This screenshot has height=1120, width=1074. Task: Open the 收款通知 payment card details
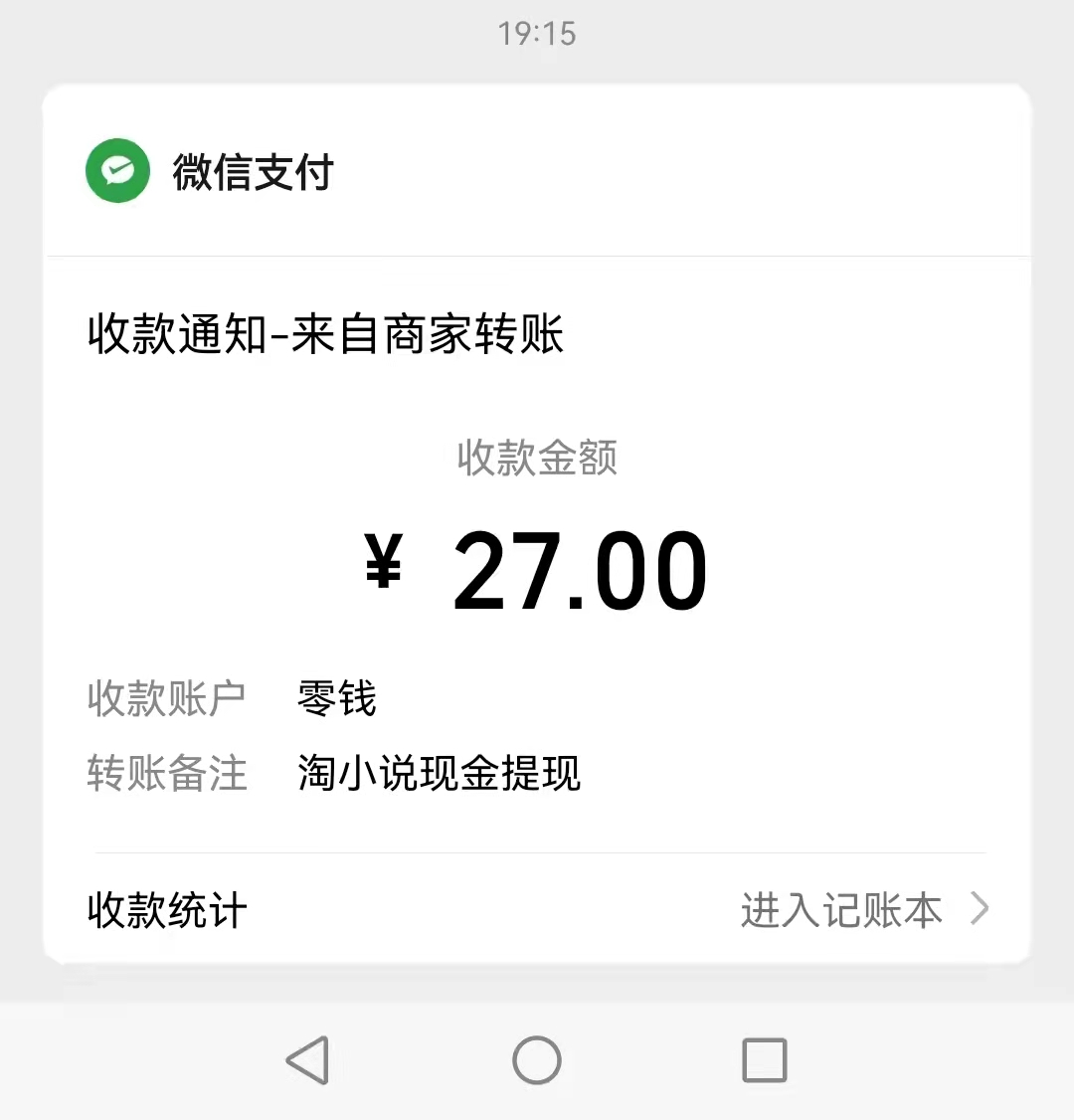point(537,557)
